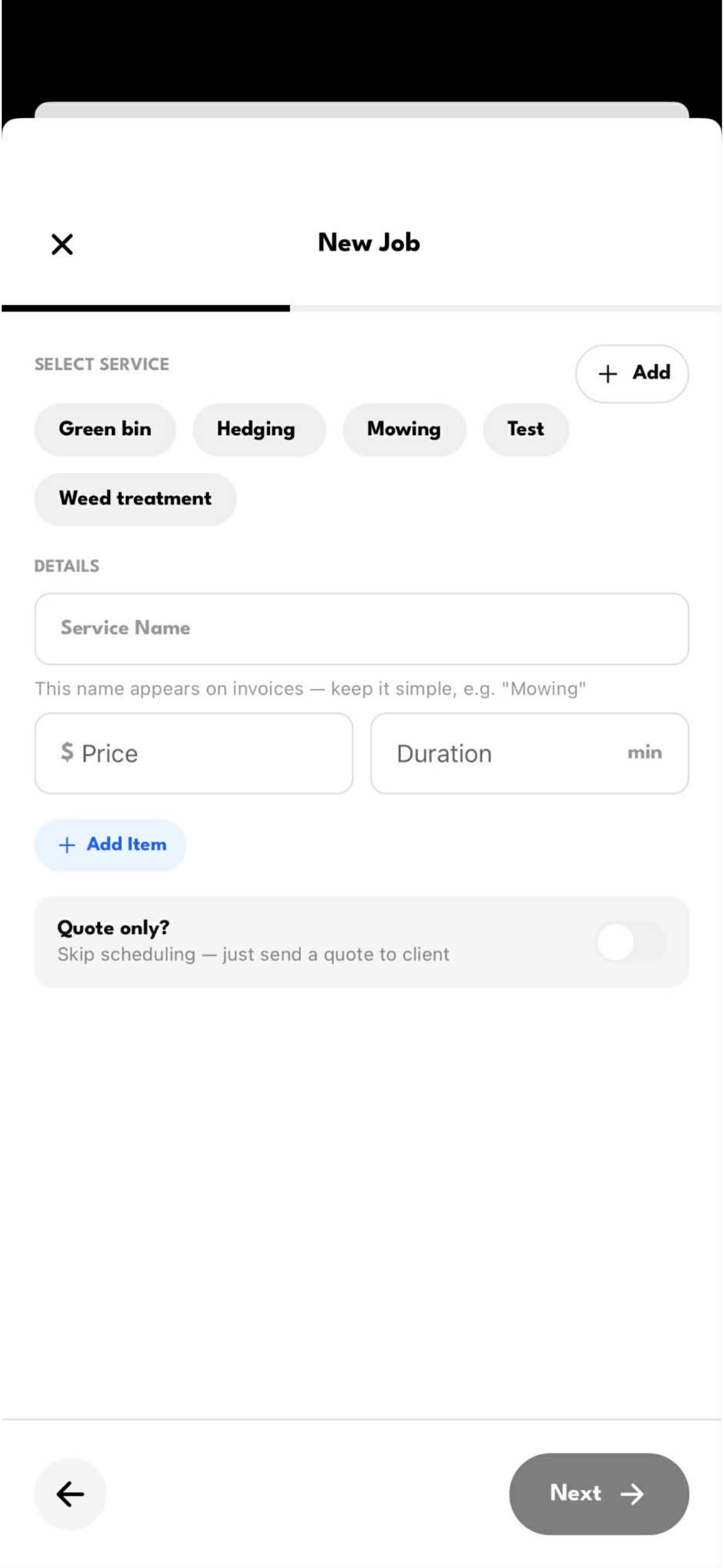Select the Mowing service
The image size is (724, 1568).
click(404, 429)
